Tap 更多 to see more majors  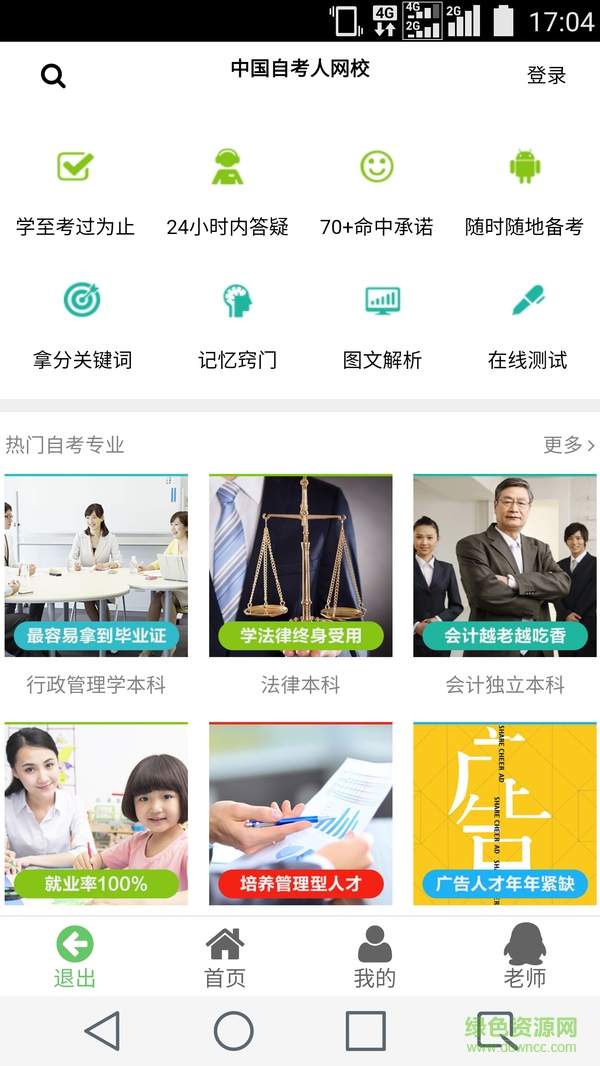tap(568, 445)
